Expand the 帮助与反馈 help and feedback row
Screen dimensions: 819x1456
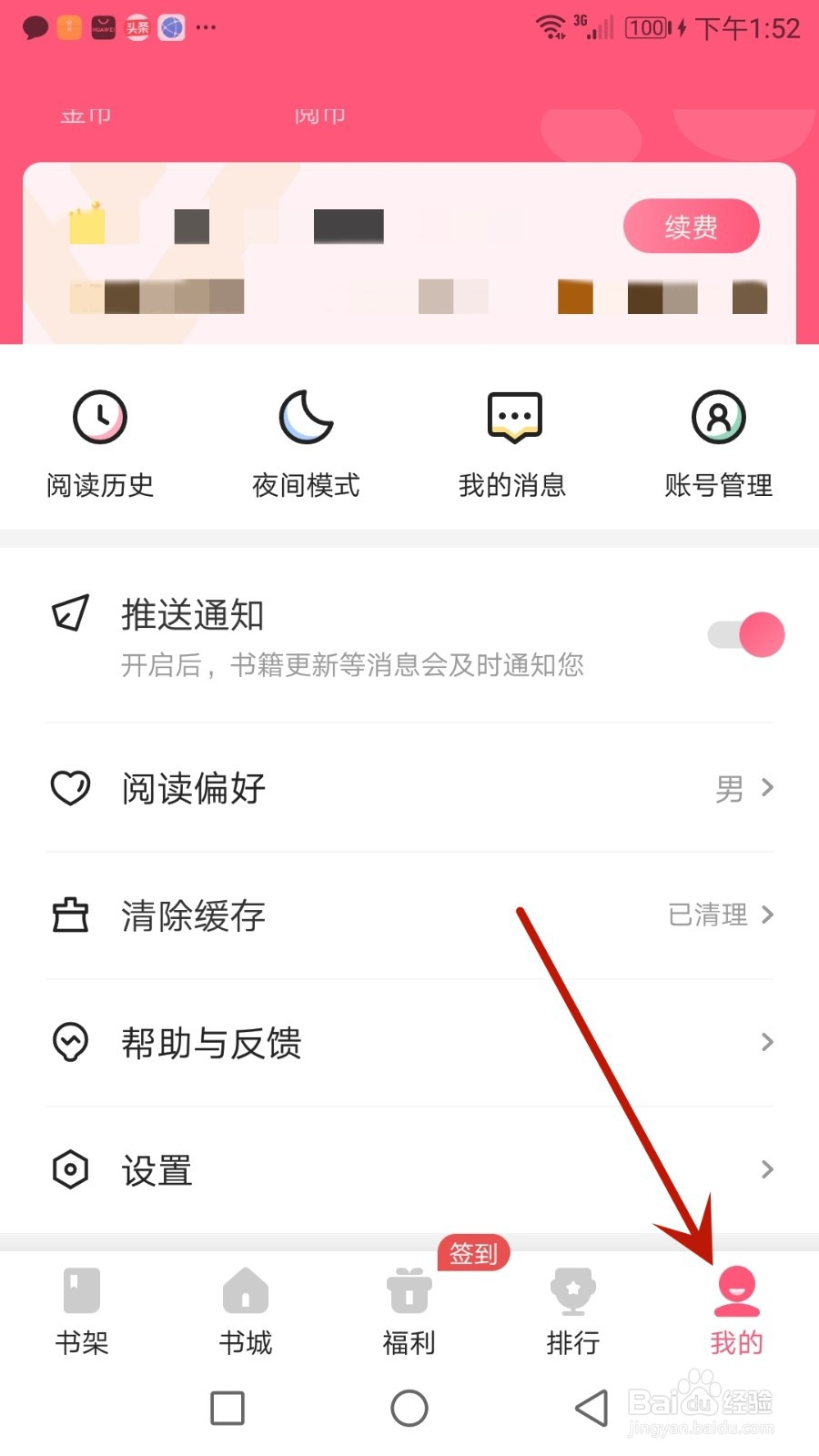pyautogui.click(x=409, y=1043)
